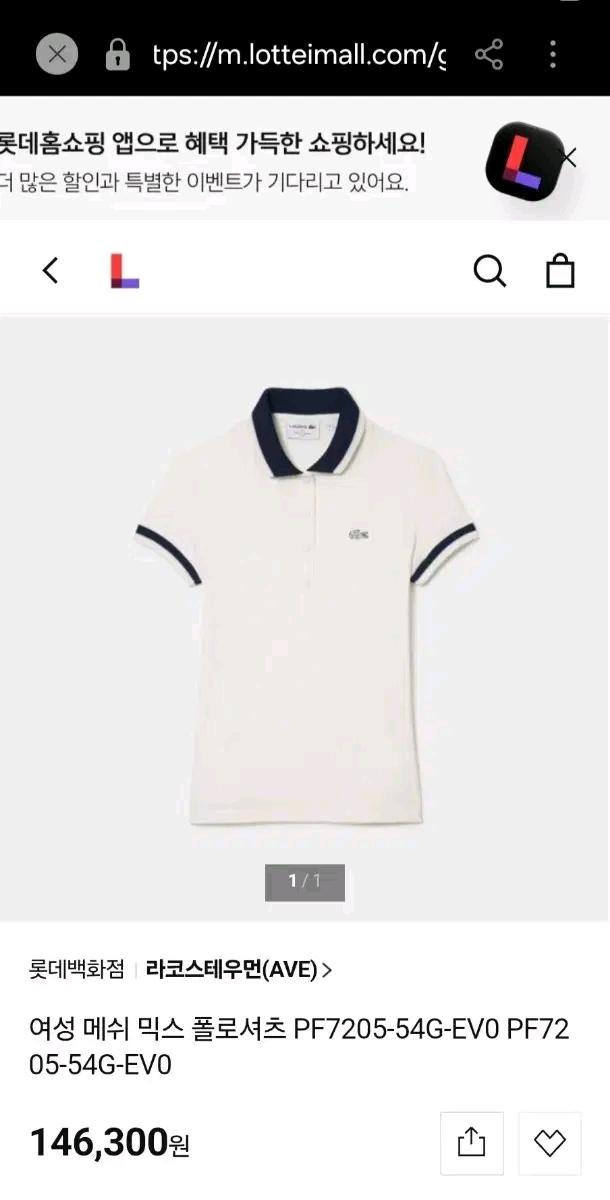610x1200 pixels.
Task: Open the Lotte home logo
Action: pos(124,271)
